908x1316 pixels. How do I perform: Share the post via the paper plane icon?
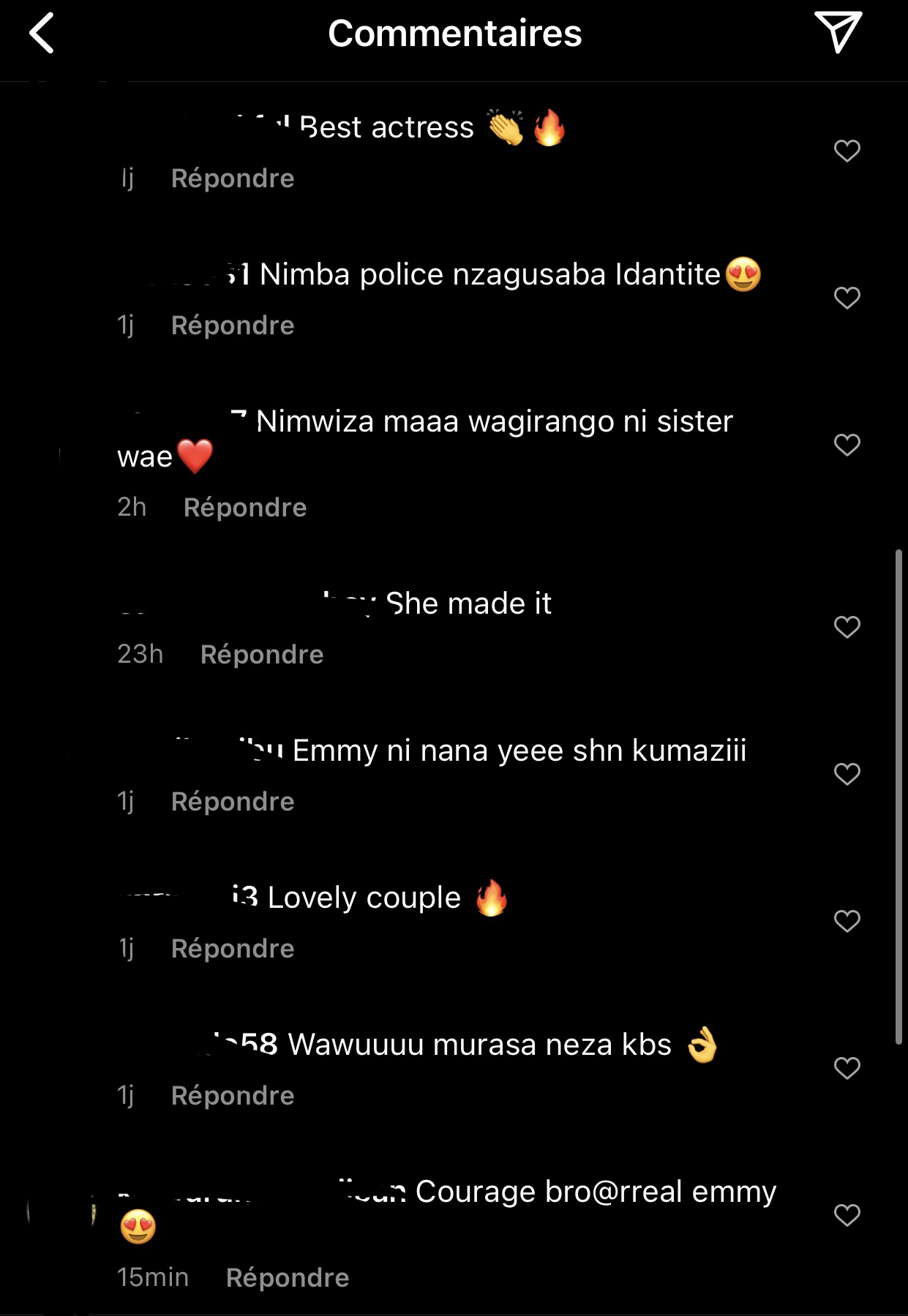tap(838, 32)
